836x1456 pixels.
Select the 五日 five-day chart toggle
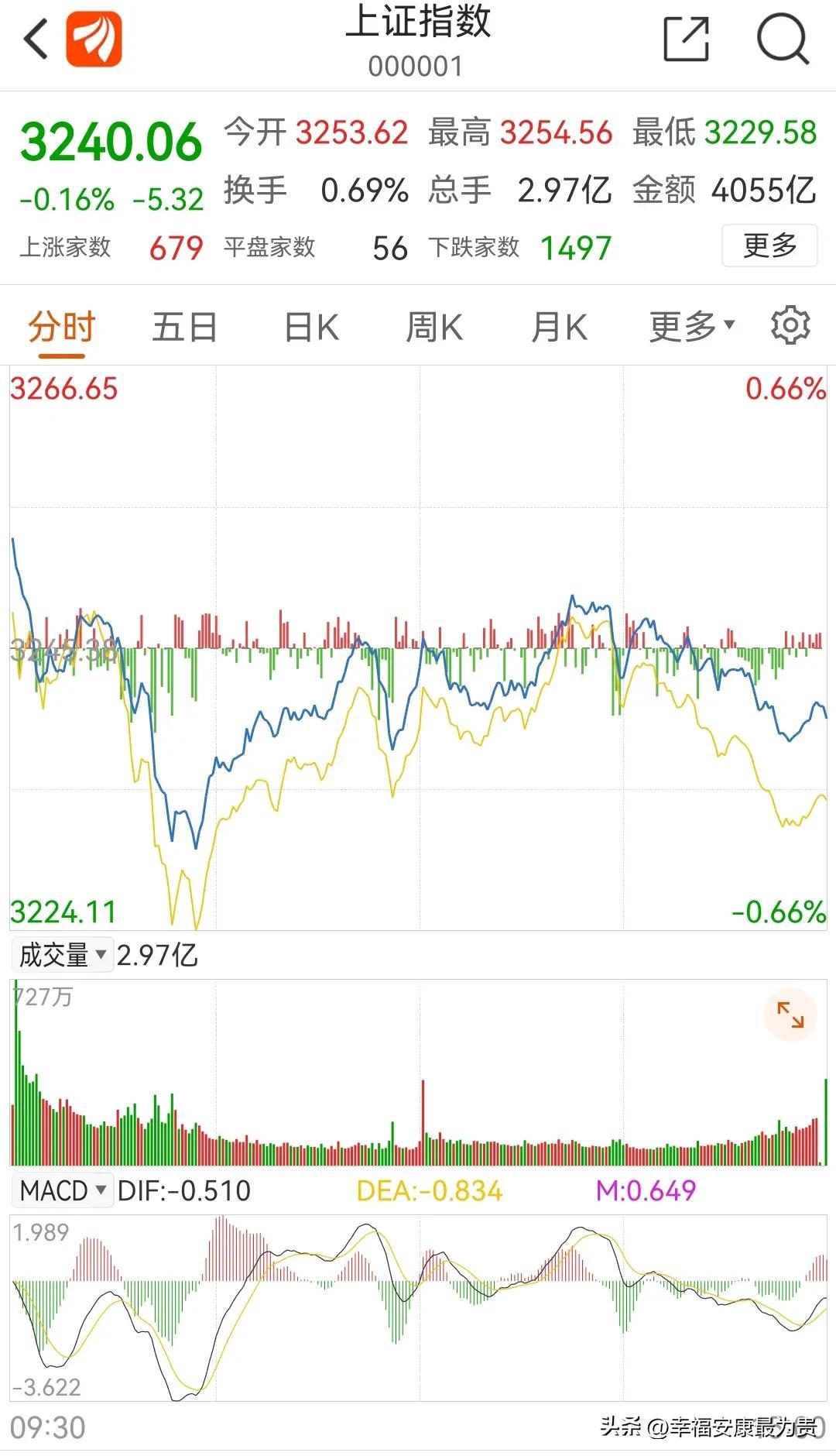(183, 327)
